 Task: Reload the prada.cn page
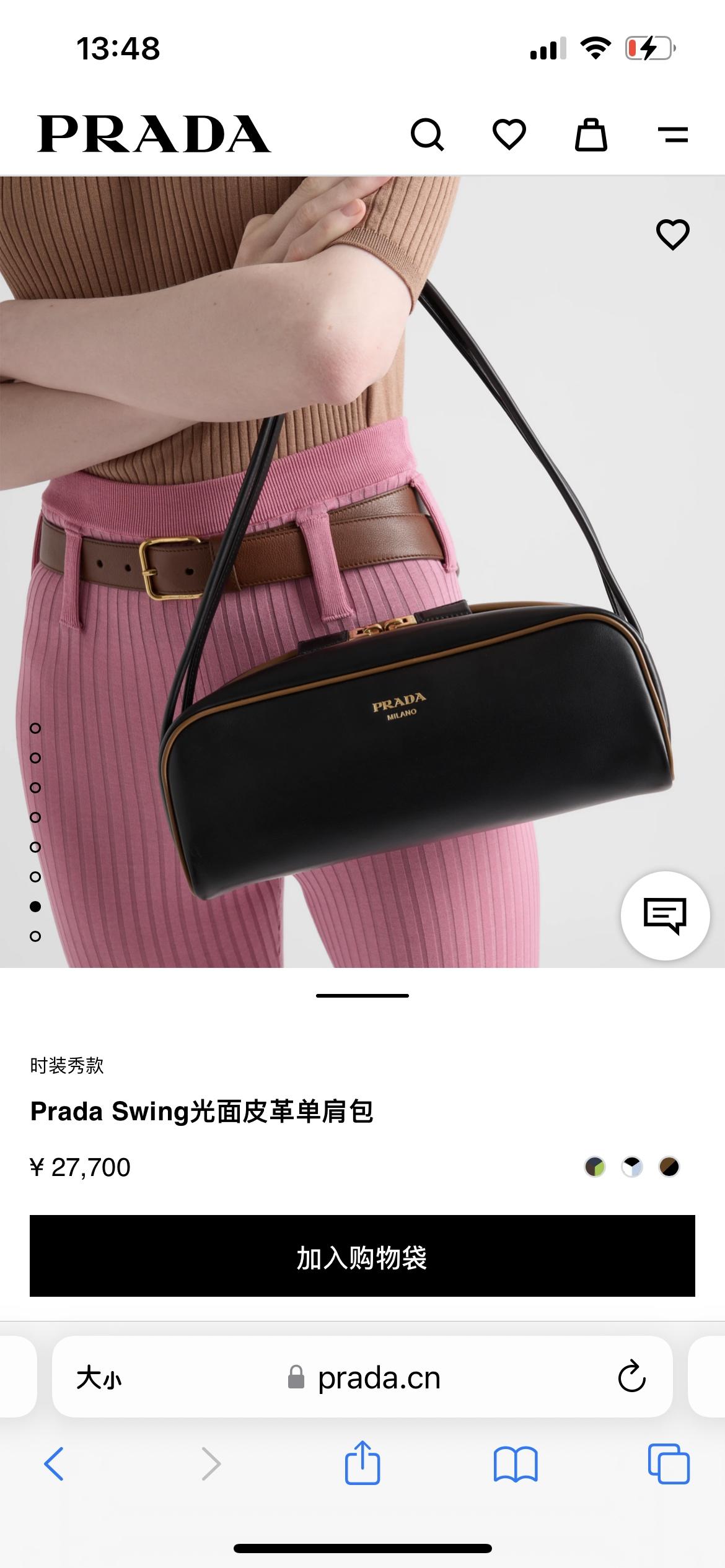pos(631,1378)
